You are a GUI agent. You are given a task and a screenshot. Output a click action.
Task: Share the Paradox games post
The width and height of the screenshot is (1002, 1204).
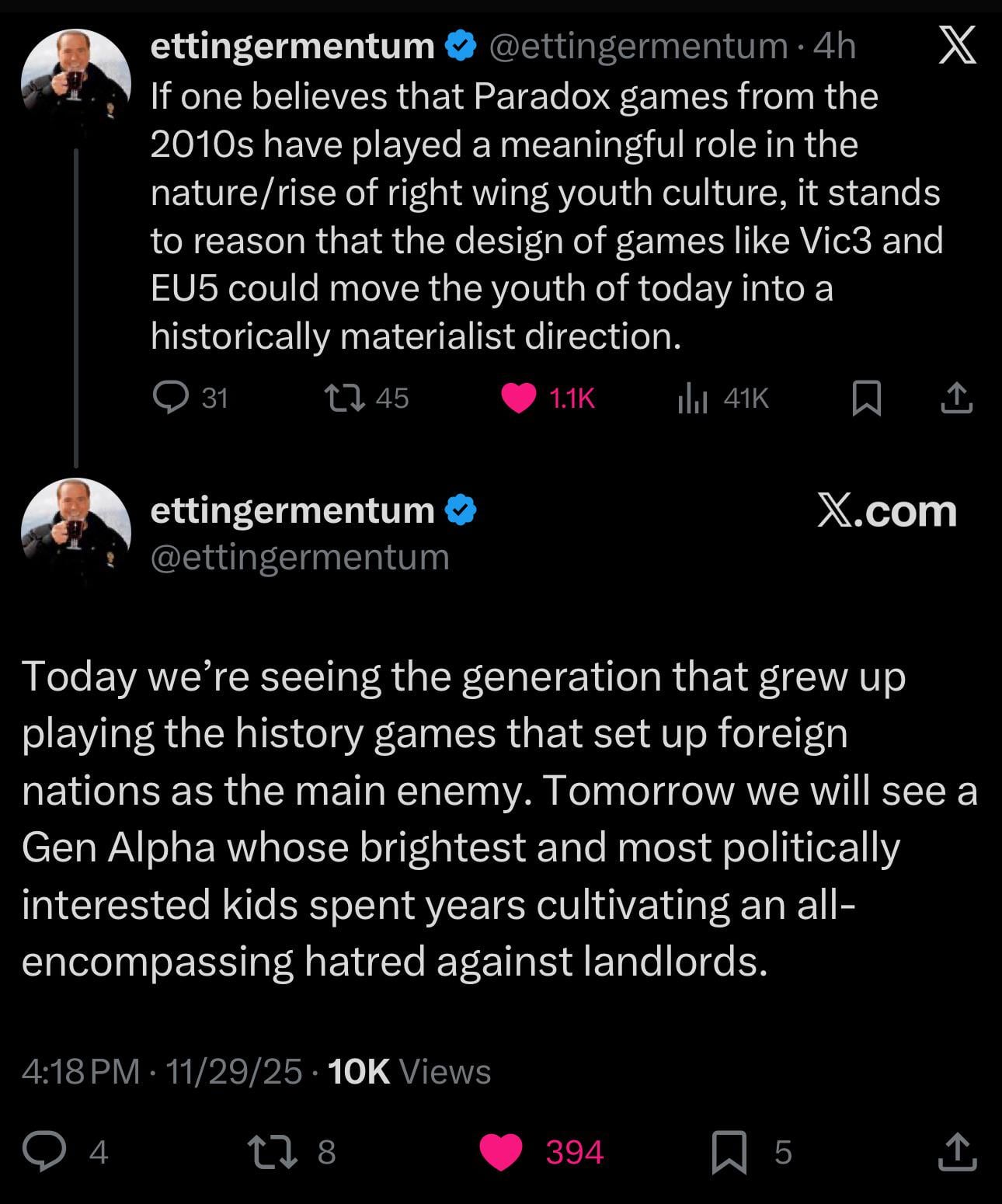[x=956, y=398]
